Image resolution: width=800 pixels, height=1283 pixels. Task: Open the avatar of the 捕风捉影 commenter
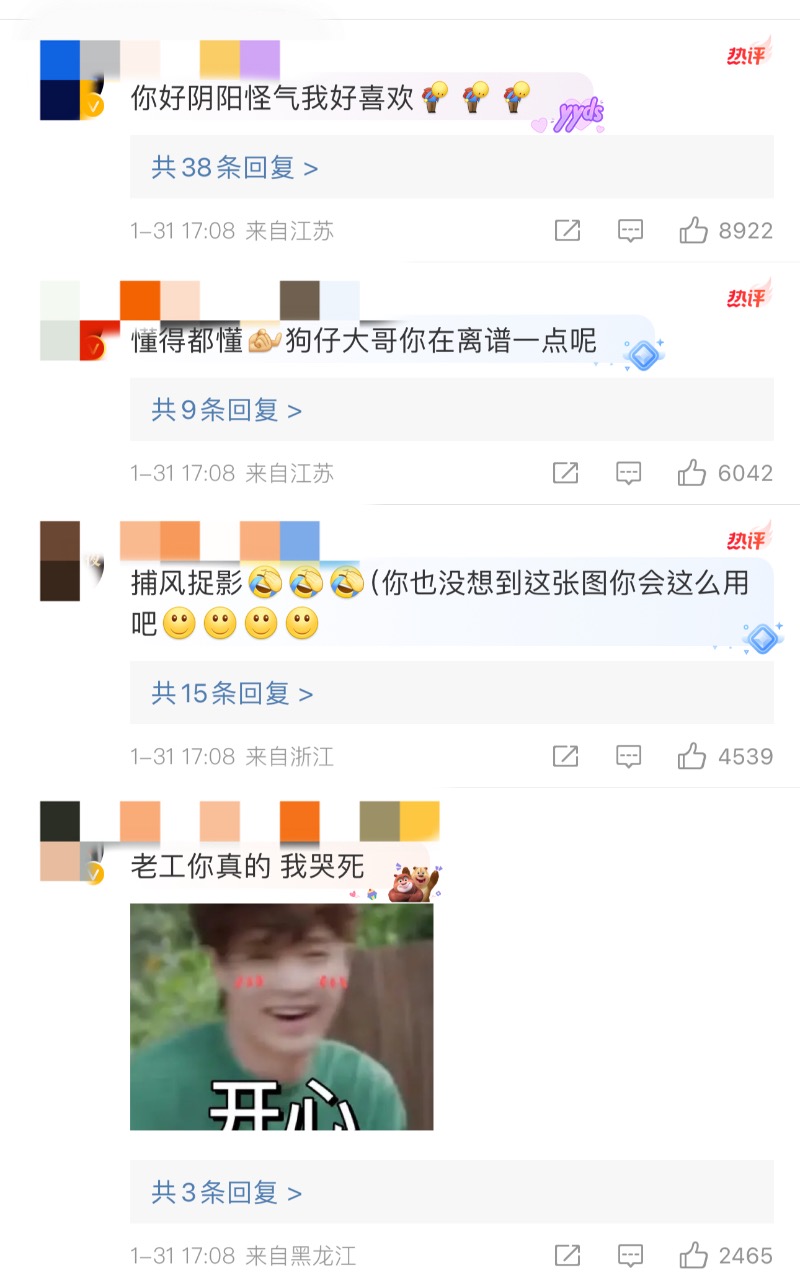[x=72, y=561]
